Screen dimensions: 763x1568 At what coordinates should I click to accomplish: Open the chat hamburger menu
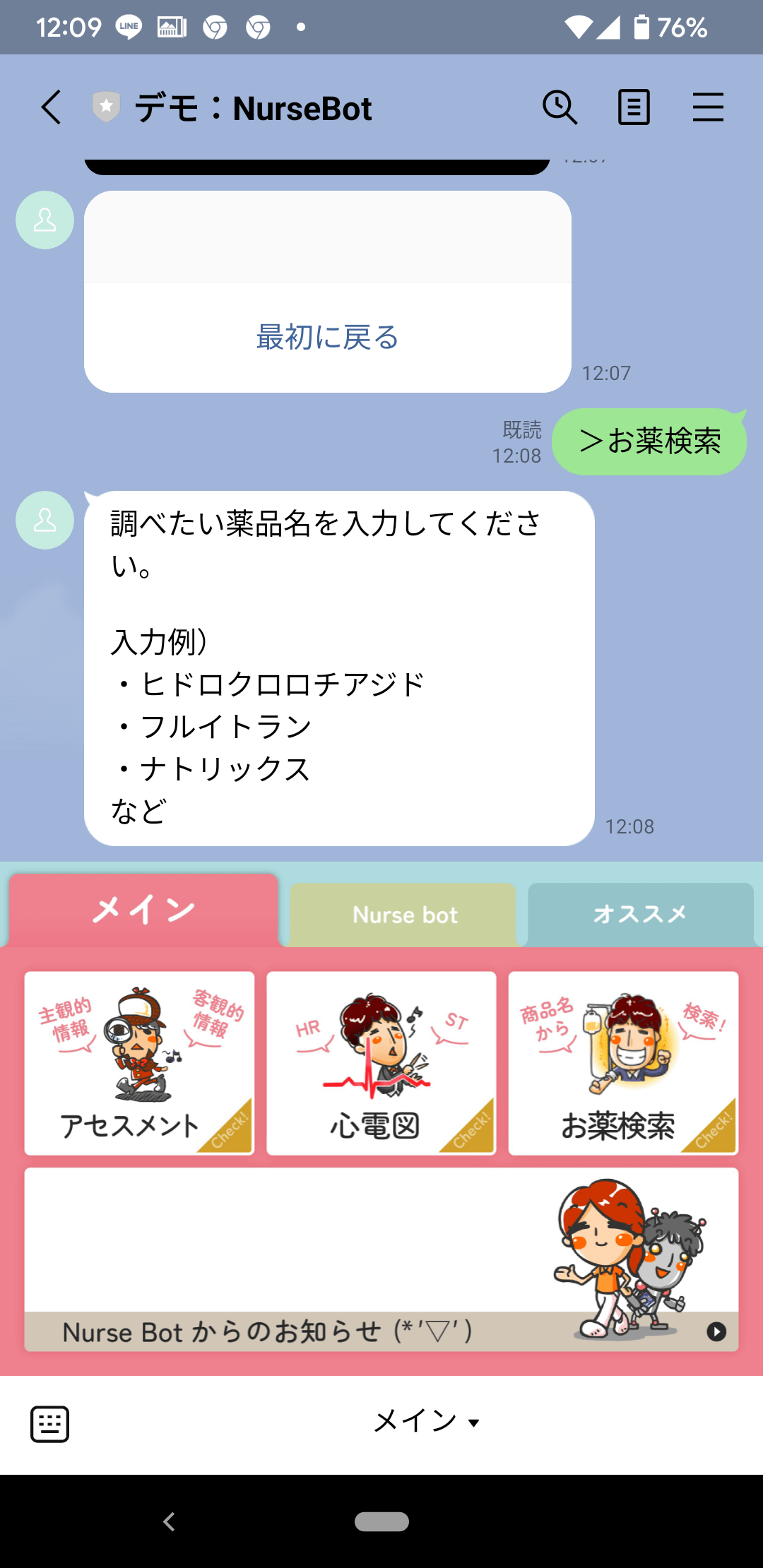708,108
